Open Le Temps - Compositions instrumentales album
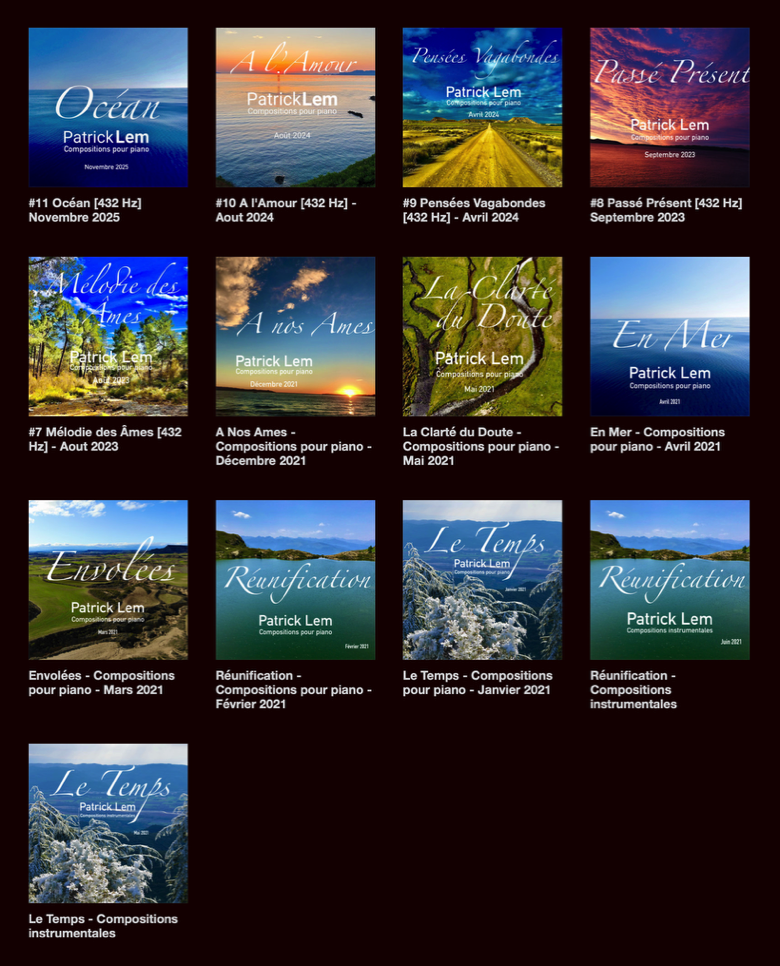Image resolution: width=780 pixels, height=966 pixels. pyautogui.click(x=108, y=823)
